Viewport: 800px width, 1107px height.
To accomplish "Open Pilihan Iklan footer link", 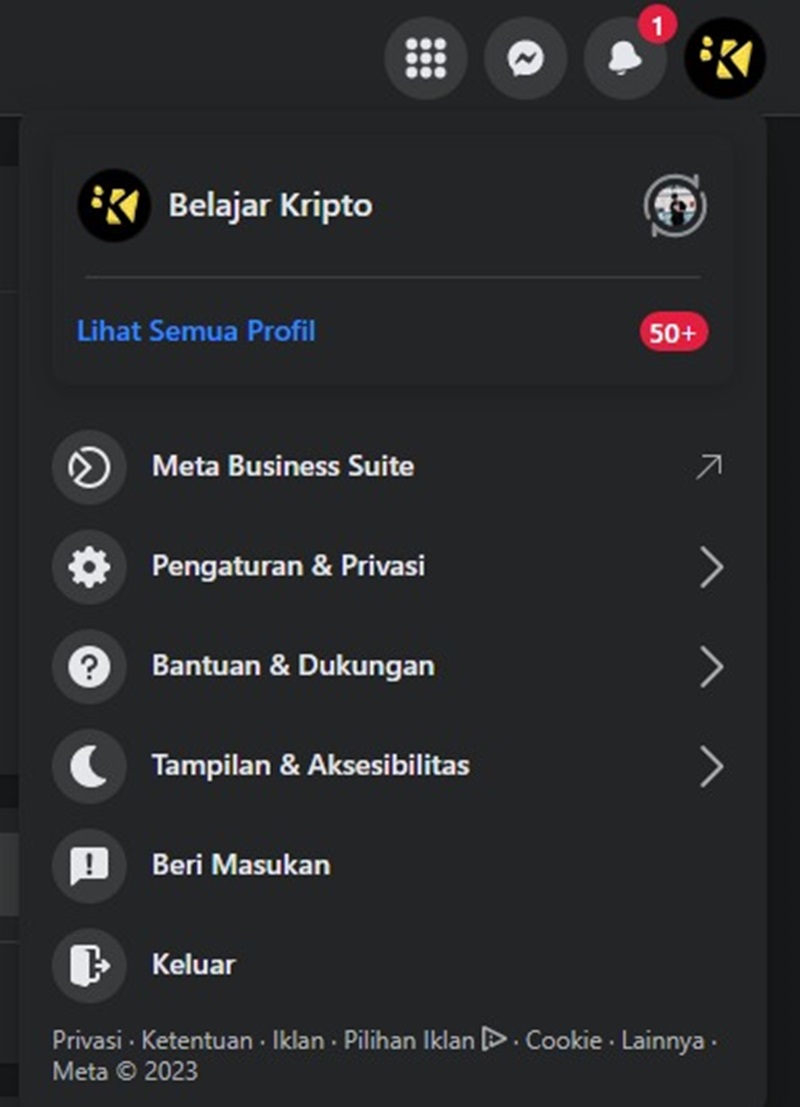I will coord(410,1041).
